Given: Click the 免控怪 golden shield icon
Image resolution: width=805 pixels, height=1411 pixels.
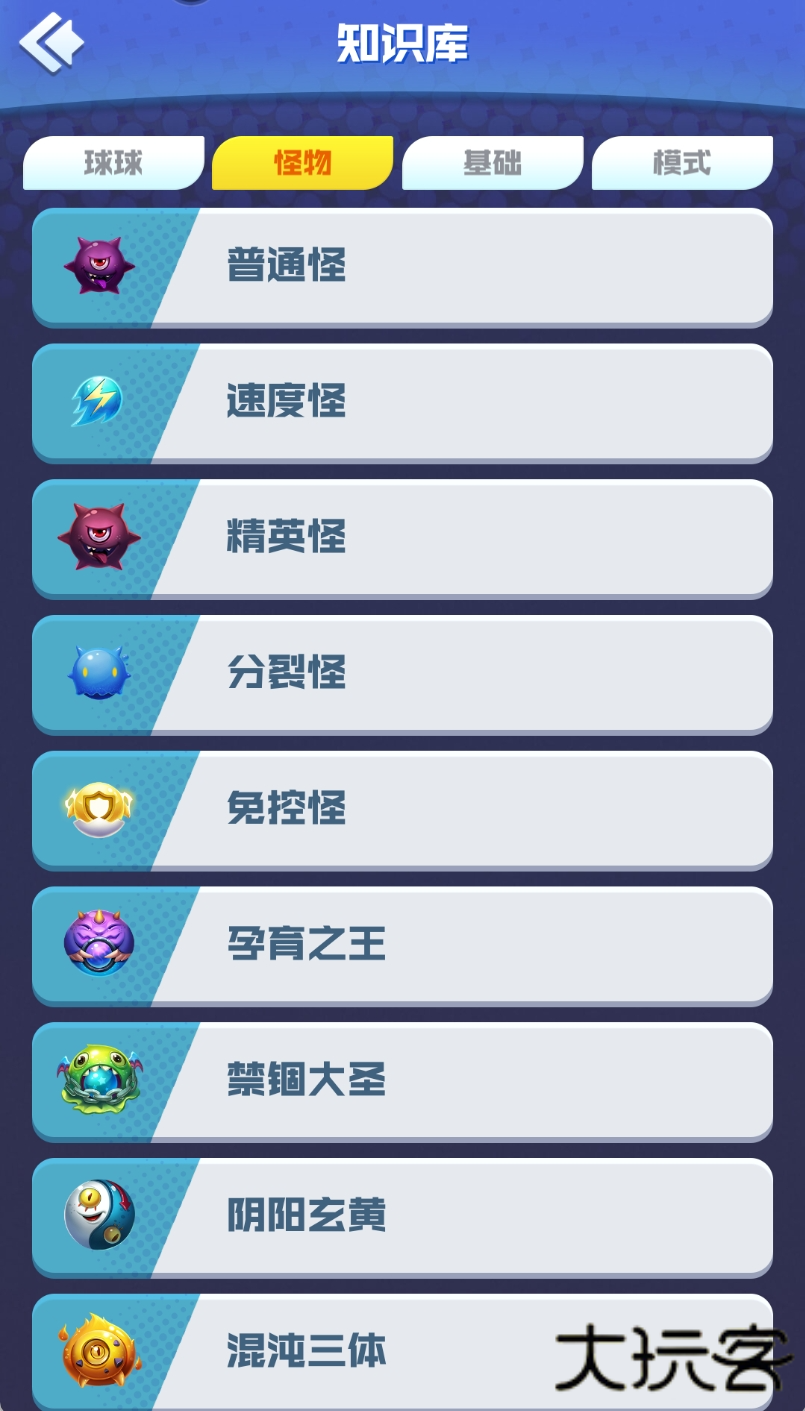Looking at the screenshot, I should 97,806.
